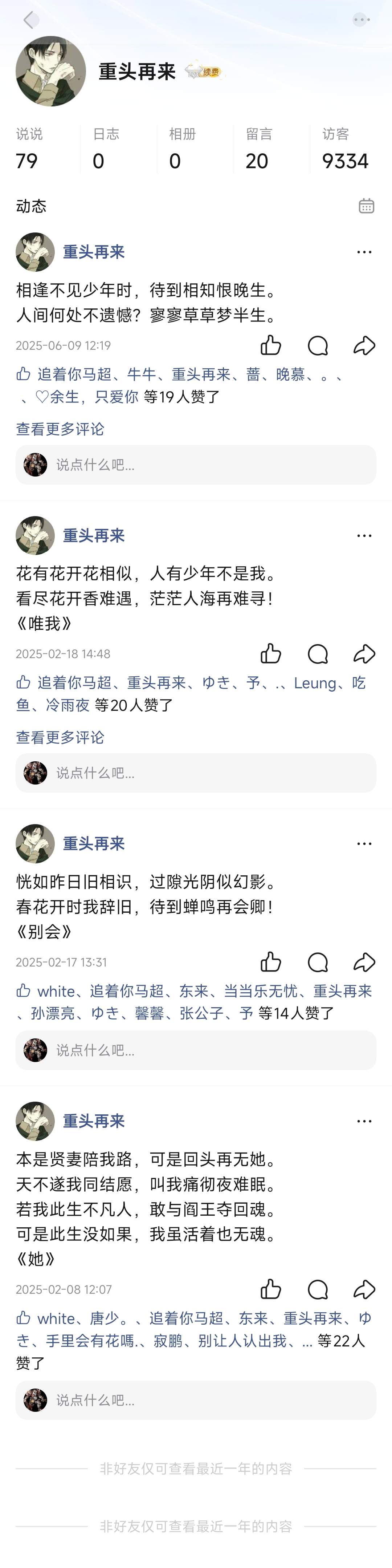The image size is (392, 1568).
Task: Comment on the 《别会》 post
Action: (318, 963)
